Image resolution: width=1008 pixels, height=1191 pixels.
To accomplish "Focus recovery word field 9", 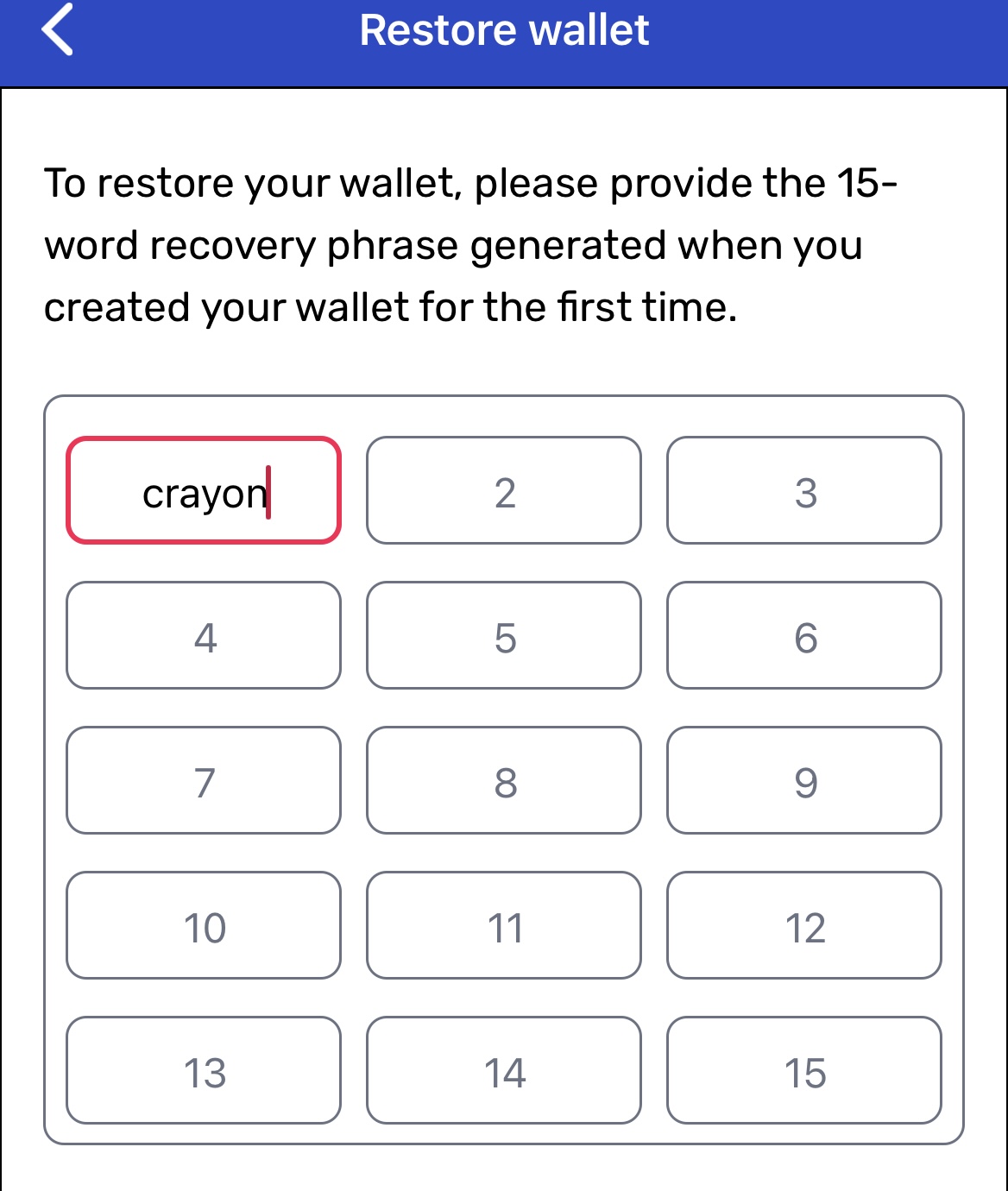I will (x=804, y=780).
